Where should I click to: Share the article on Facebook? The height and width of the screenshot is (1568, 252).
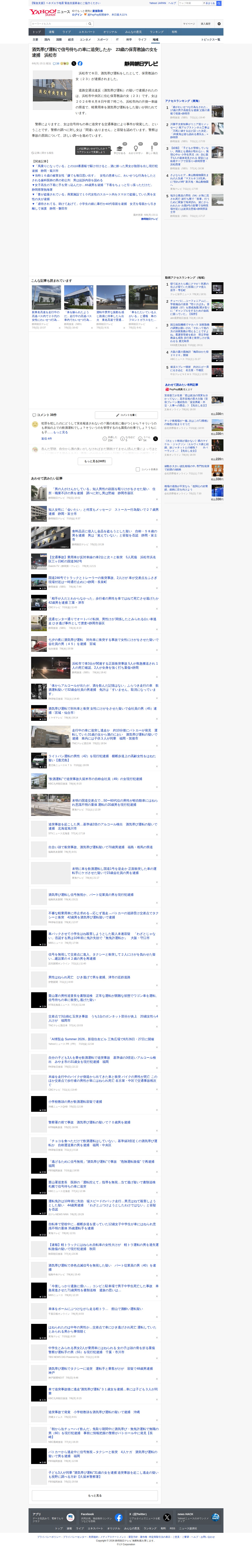coord(80,63)
